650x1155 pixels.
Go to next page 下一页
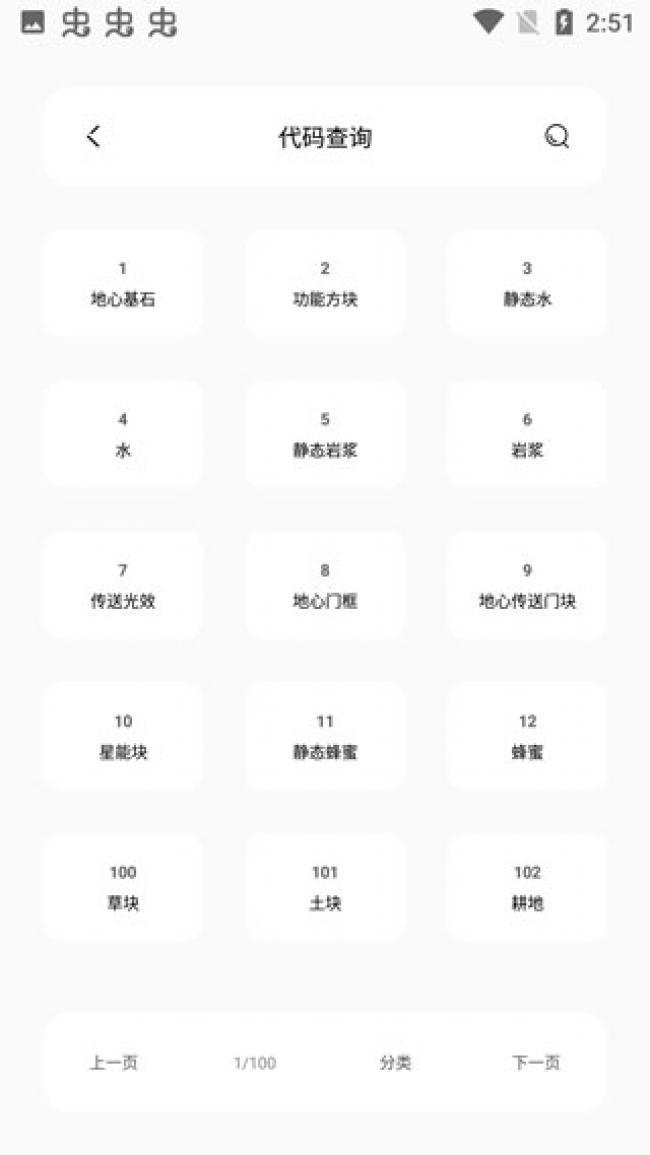(x=536, y=1063)
